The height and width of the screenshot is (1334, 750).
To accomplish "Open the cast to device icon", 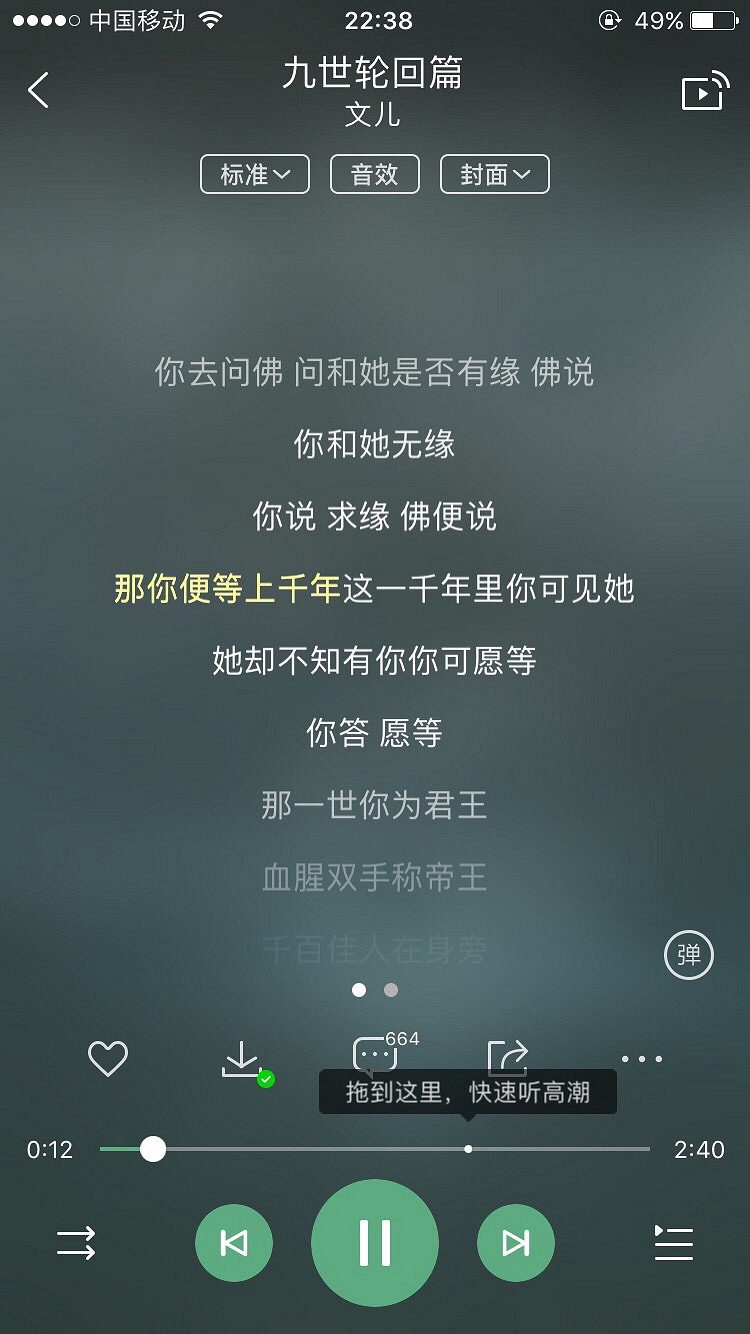I will coord(704,92).
